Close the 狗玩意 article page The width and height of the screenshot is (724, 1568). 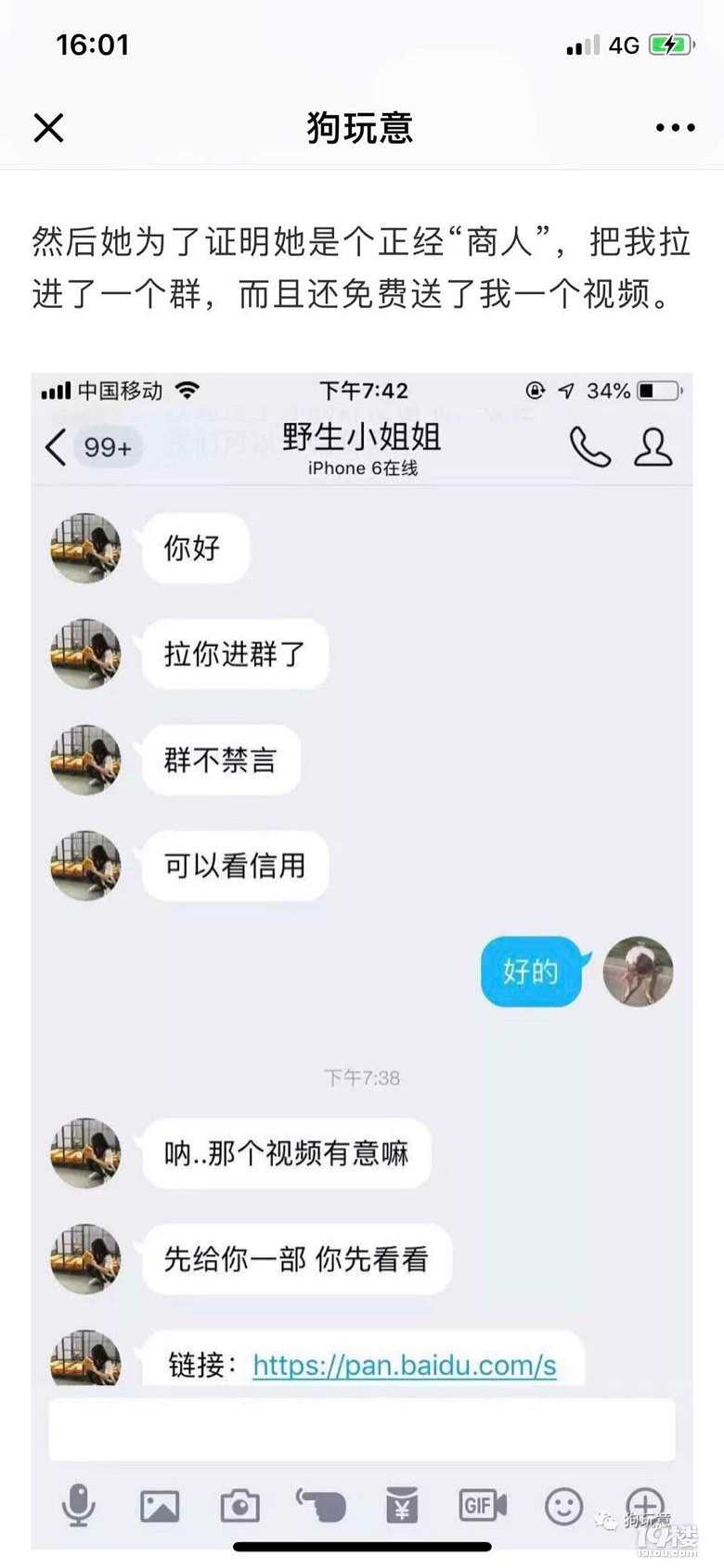pos(48,128)
